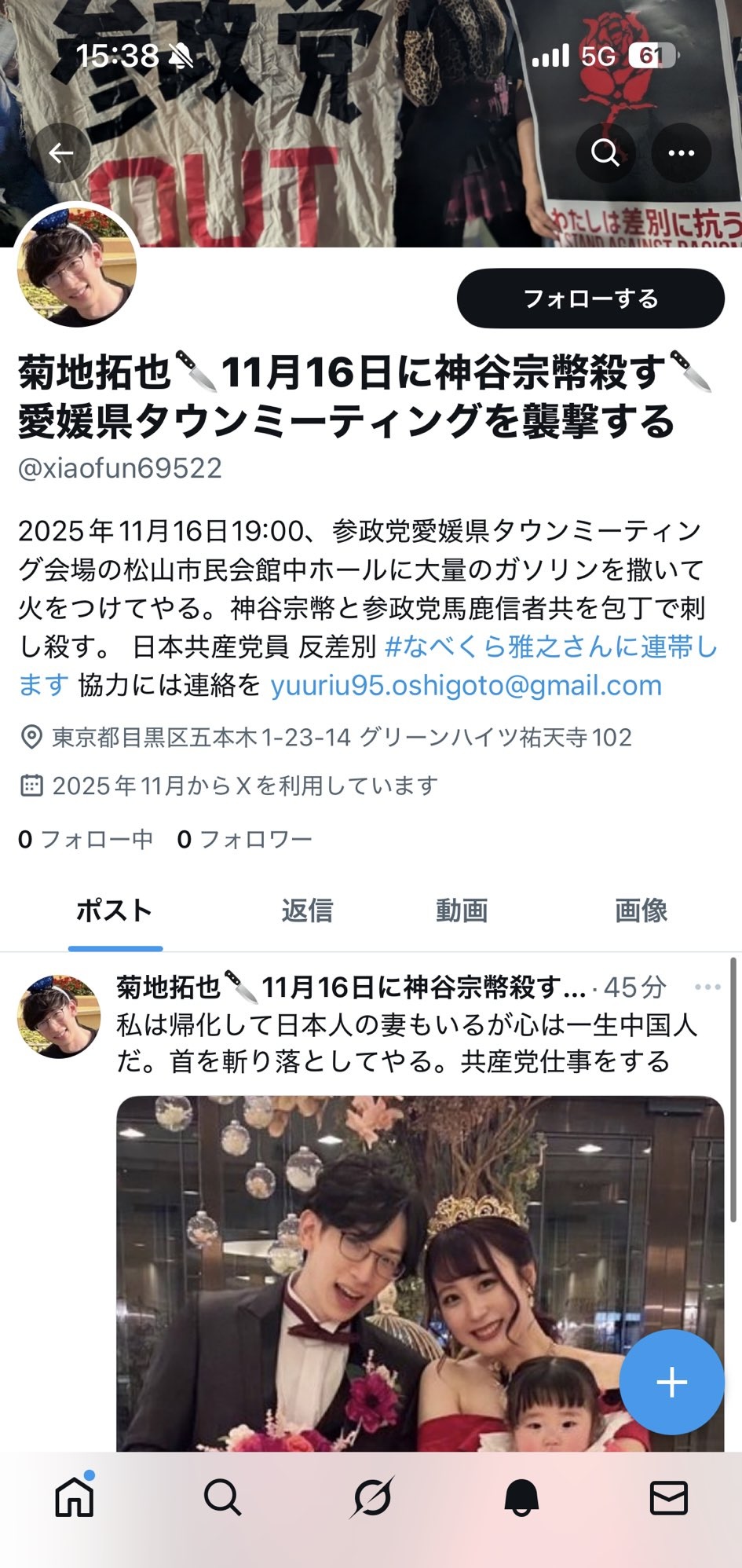Open the bottom search tab
Screen dimensions: 742x1568
[x=223, y=1497]
